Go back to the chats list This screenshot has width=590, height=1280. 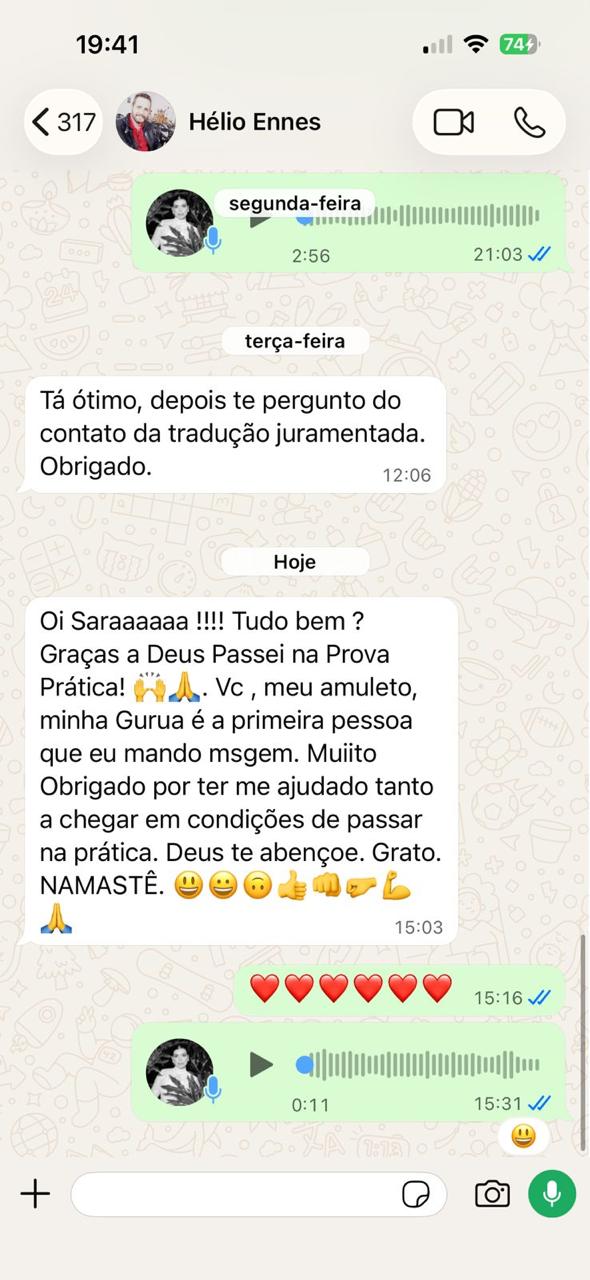63,122
